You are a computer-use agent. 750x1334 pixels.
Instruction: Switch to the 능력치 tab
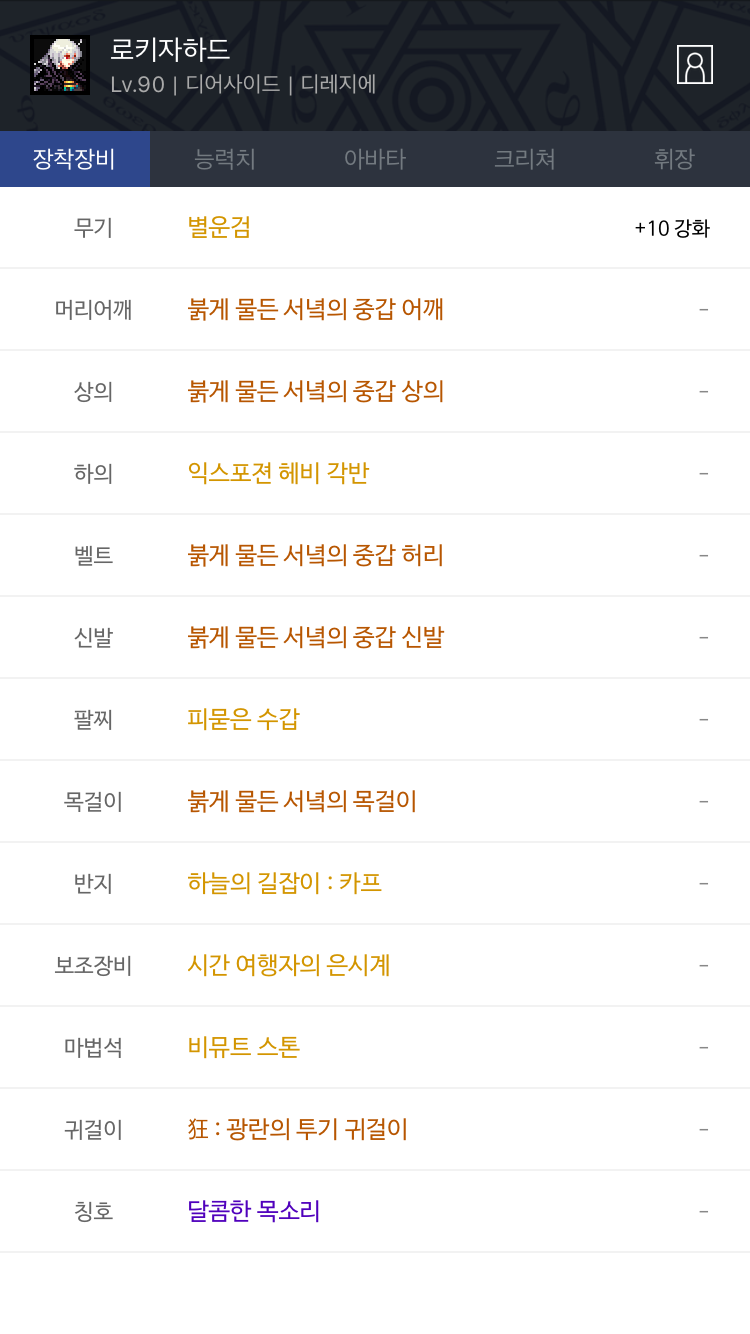click(225, 159)
